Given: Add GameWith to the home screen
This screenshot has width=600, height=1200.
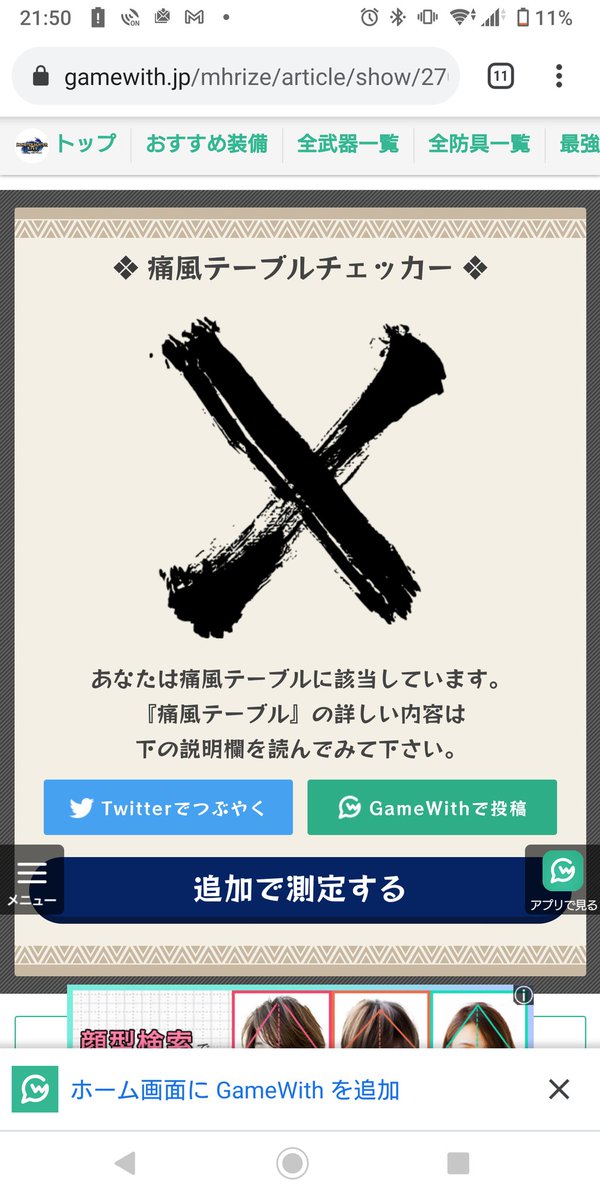Looking at the screenshot, I should 235,1090.
